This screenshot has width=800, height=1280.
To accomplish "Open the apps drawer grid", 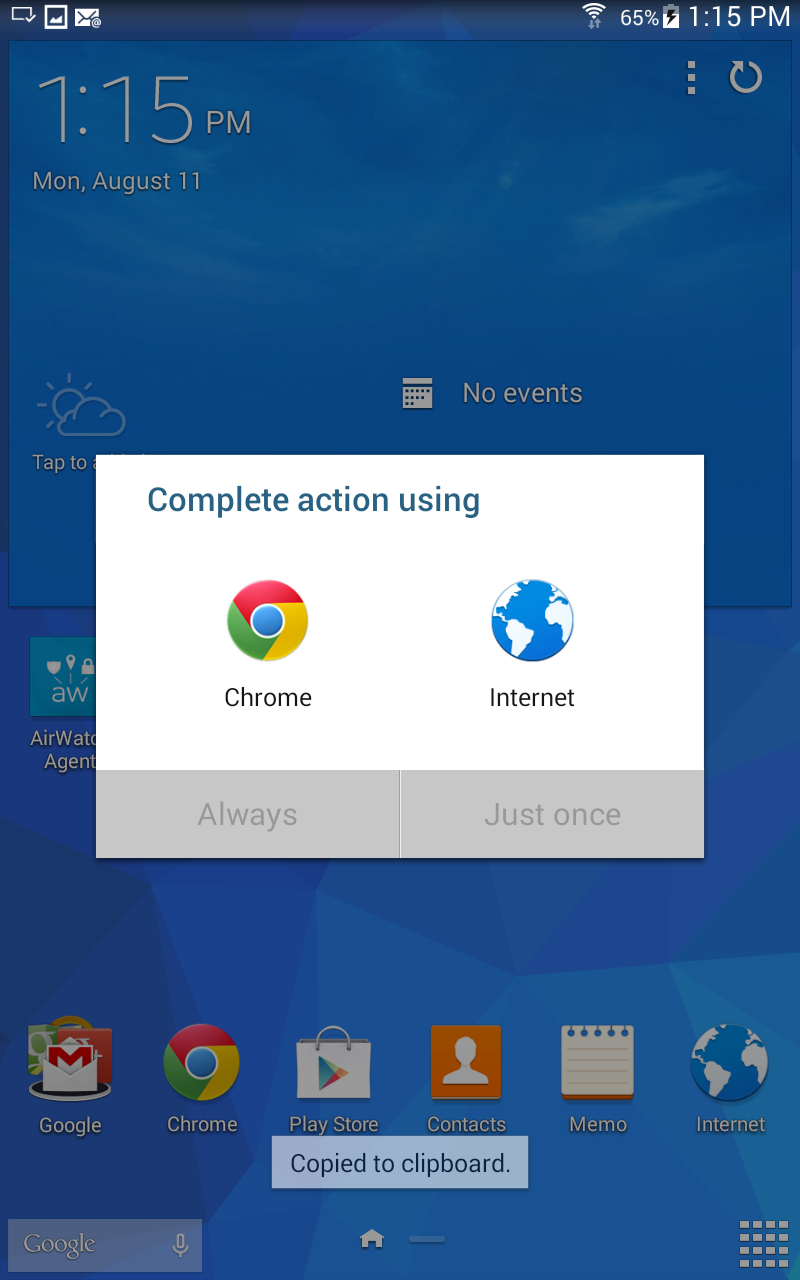I will [763, 1244].
